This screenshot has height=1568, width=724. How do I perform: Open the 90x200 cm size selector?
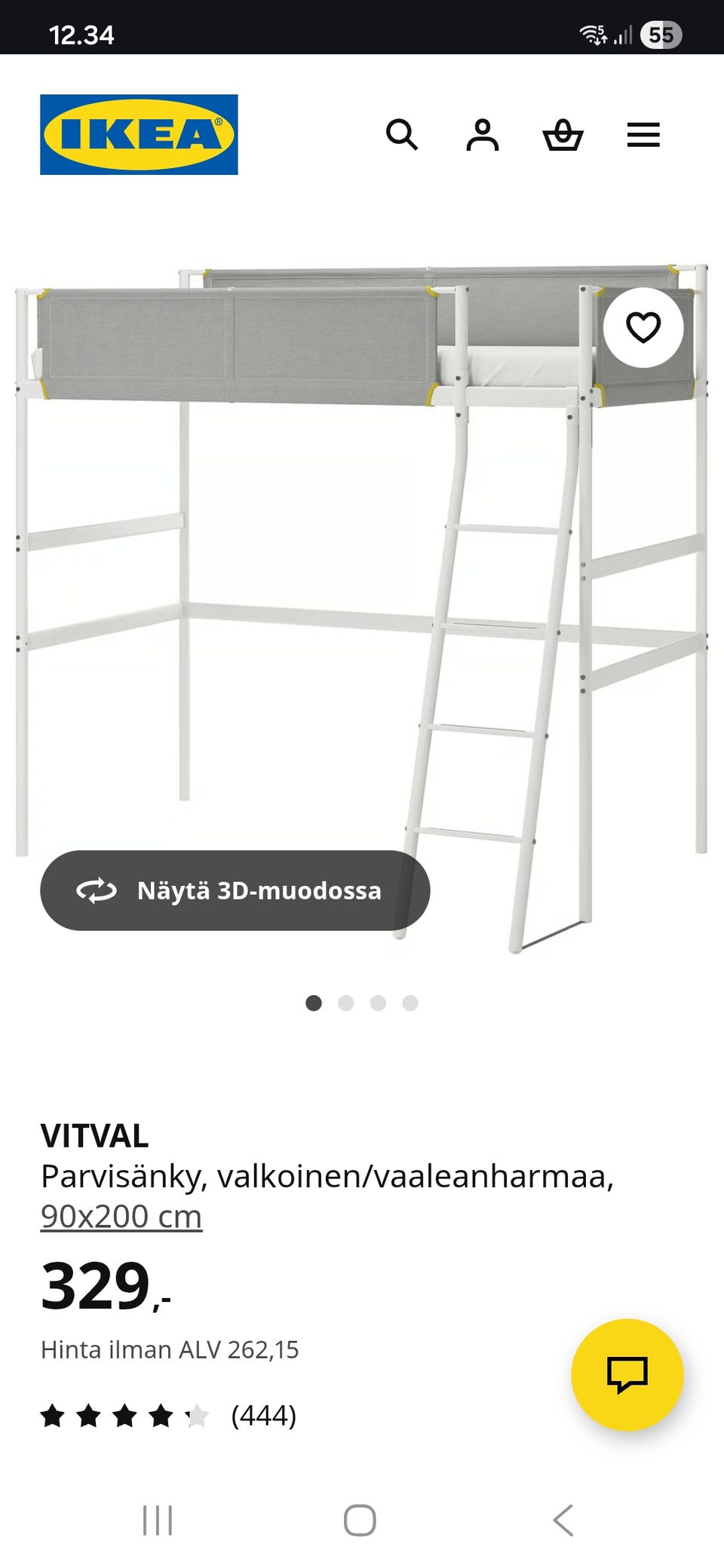(x=121, y=1214)
